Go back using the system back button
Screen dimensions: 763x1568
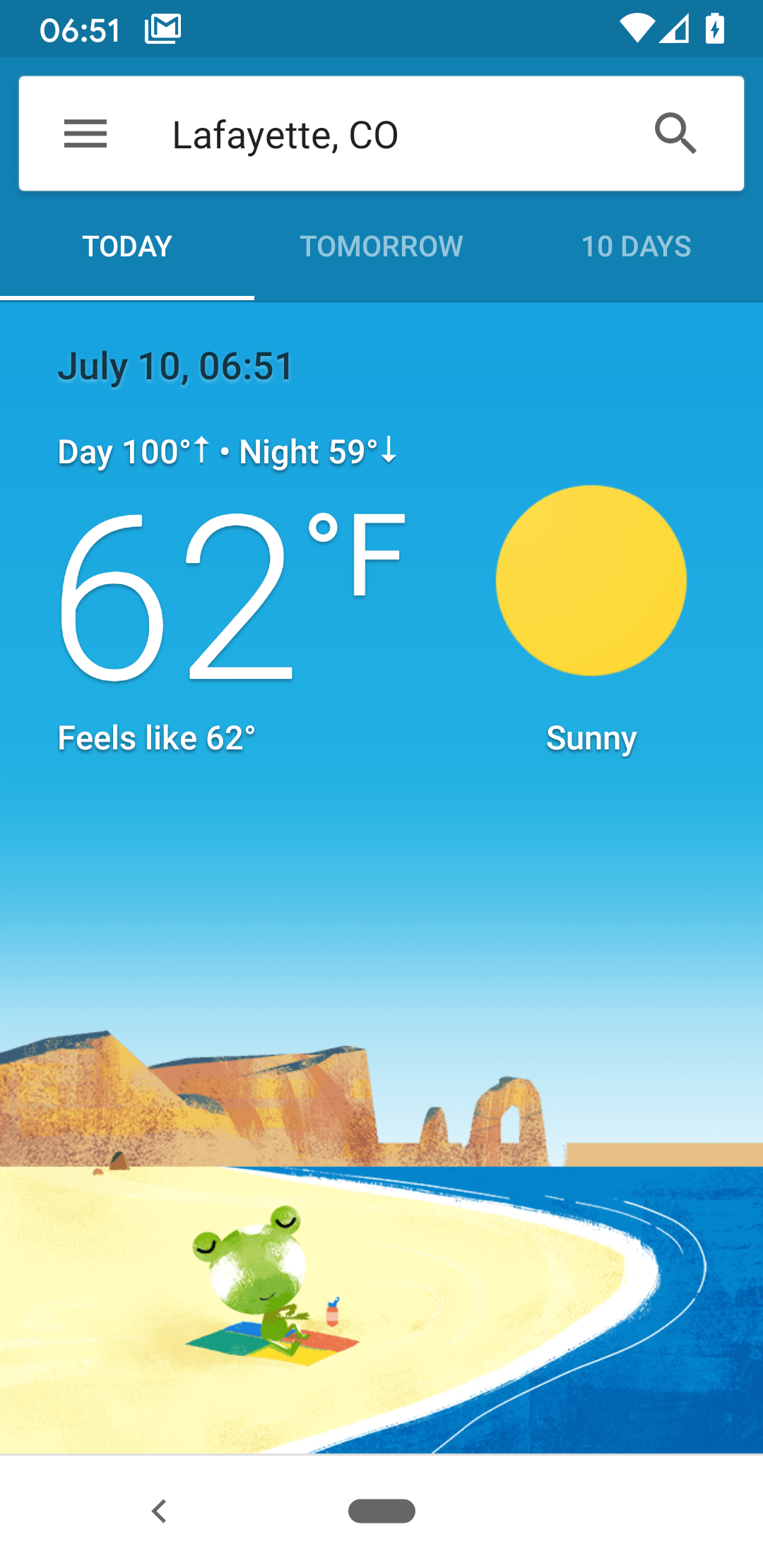click(x=160, y=1511)
